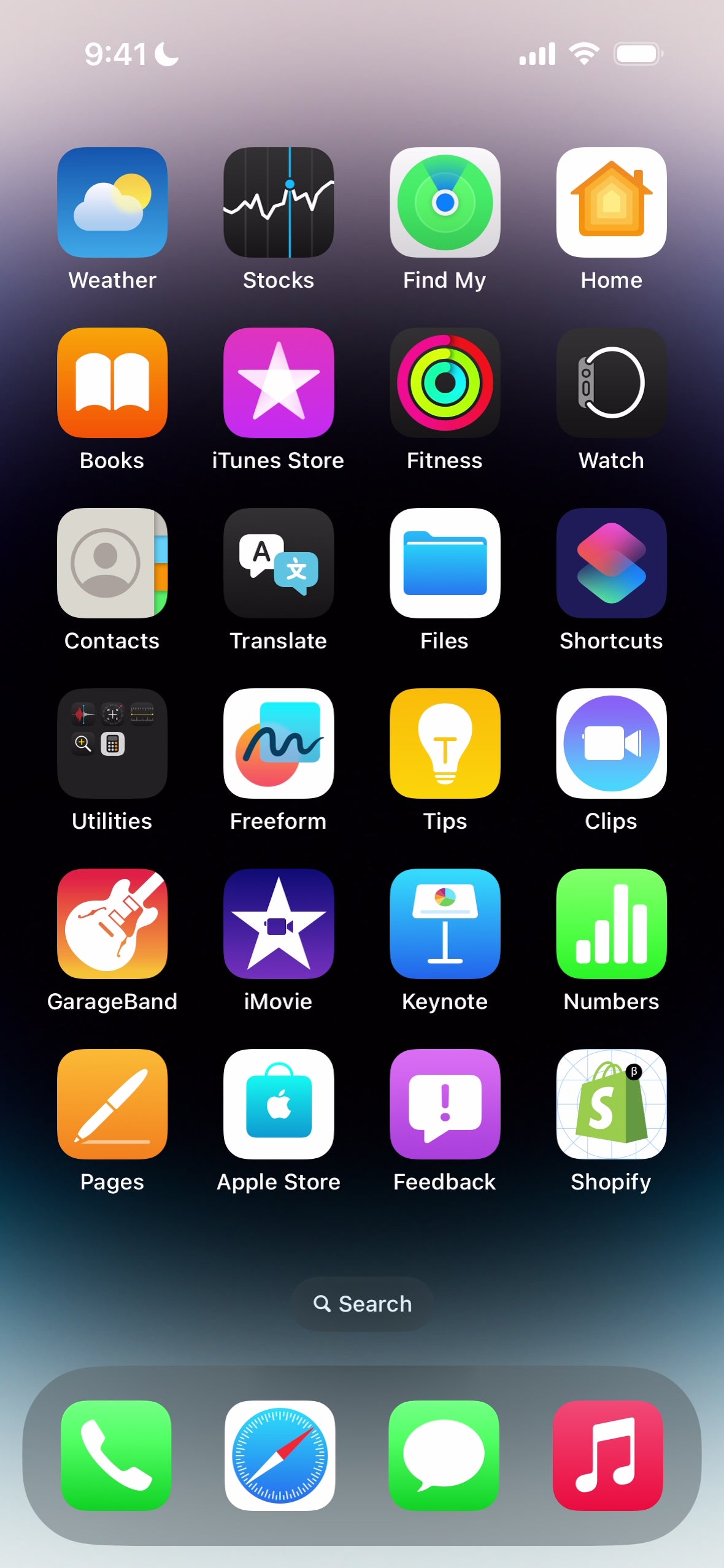Open the Books app
Viewport: 724px width, 1568px height.
pyautogui.click(x=112, y=383)
